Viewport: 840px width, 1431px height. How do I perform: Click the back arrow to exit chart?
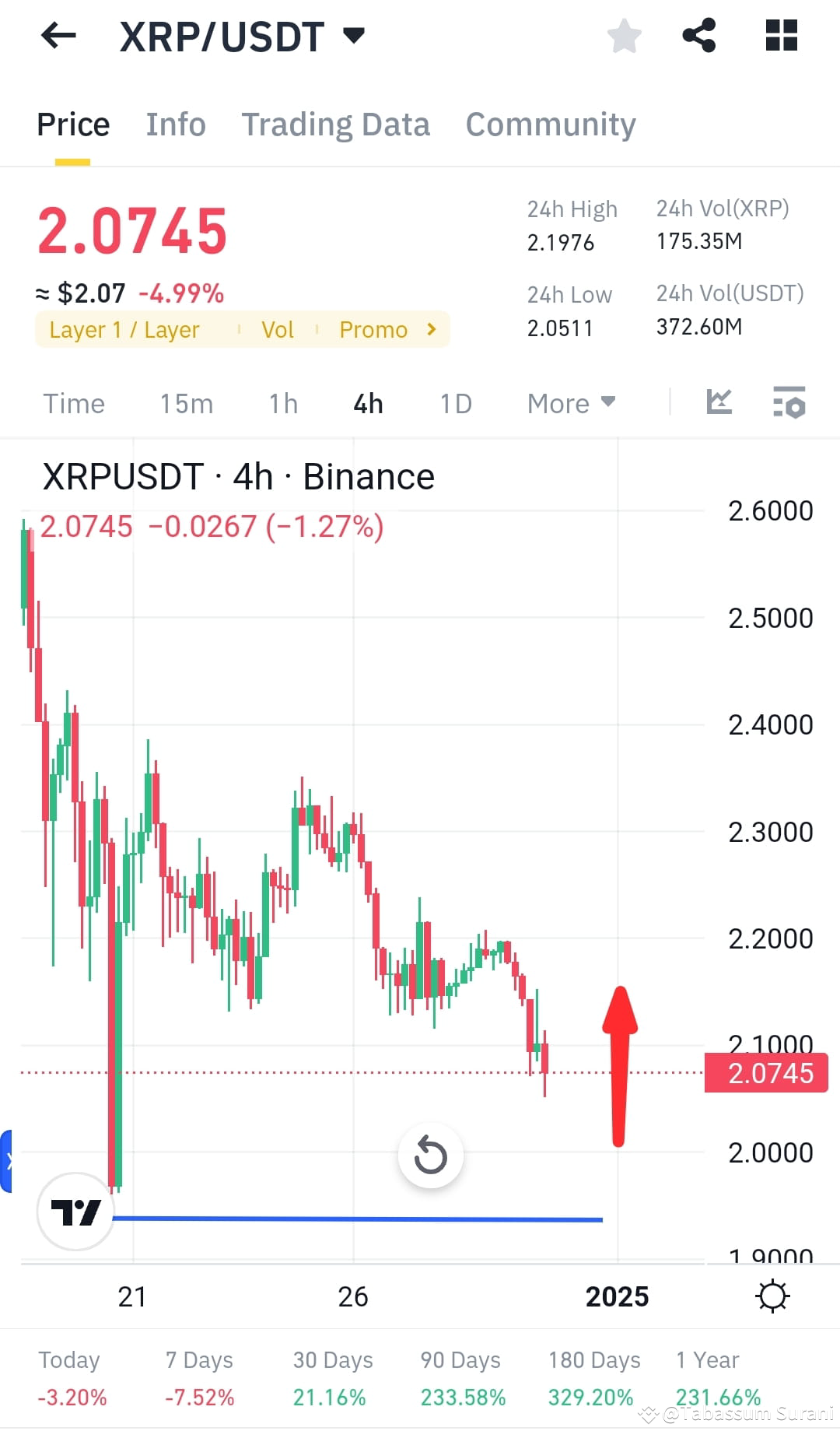tap(58, 35)
